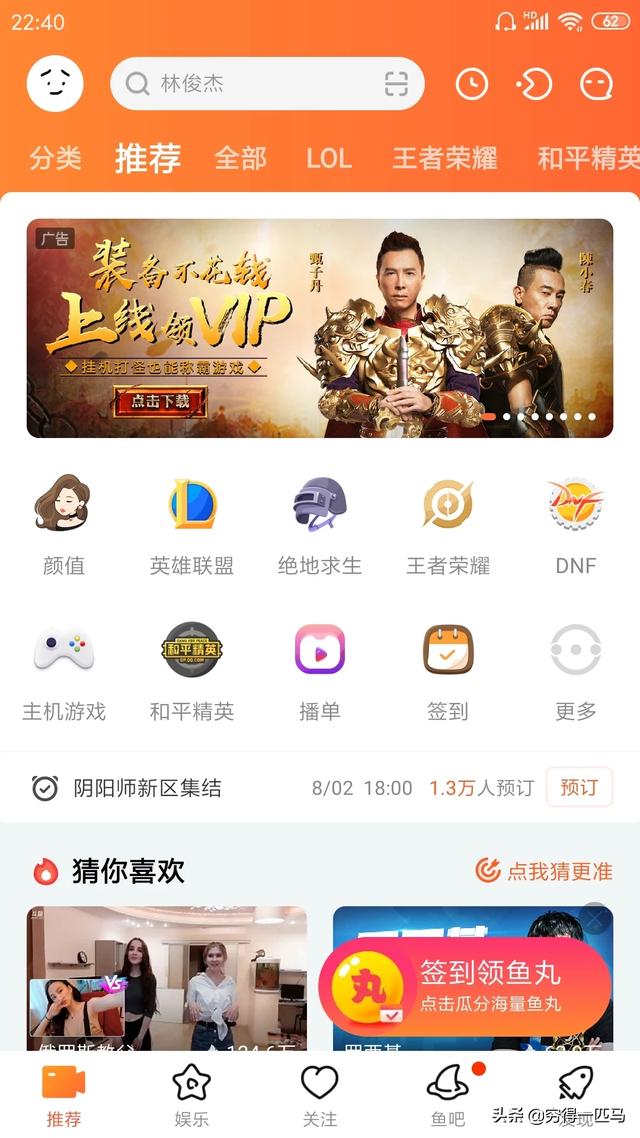Open the profile avatar icon

(x=55, y=84)
